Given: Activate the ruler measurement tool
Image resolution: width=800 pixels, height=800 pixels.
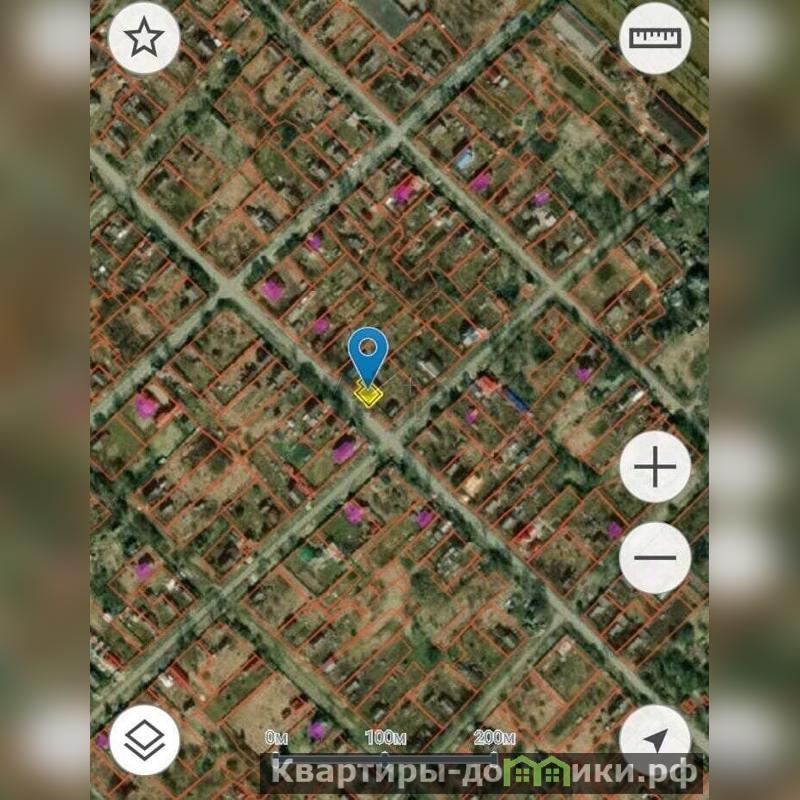Looking at the screenshot, I should (655, 39).
